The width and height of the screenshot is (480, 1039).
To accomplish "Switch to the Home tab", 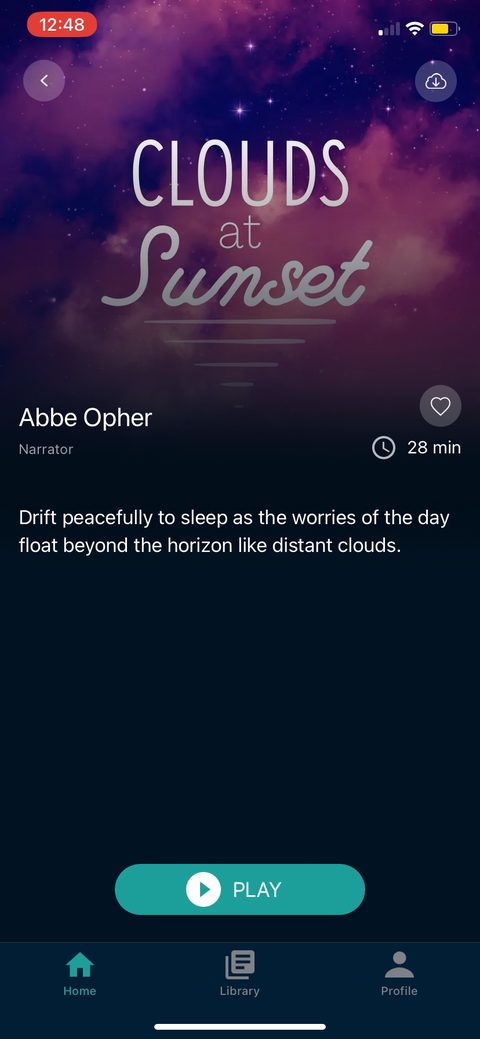I will (80, 974).
